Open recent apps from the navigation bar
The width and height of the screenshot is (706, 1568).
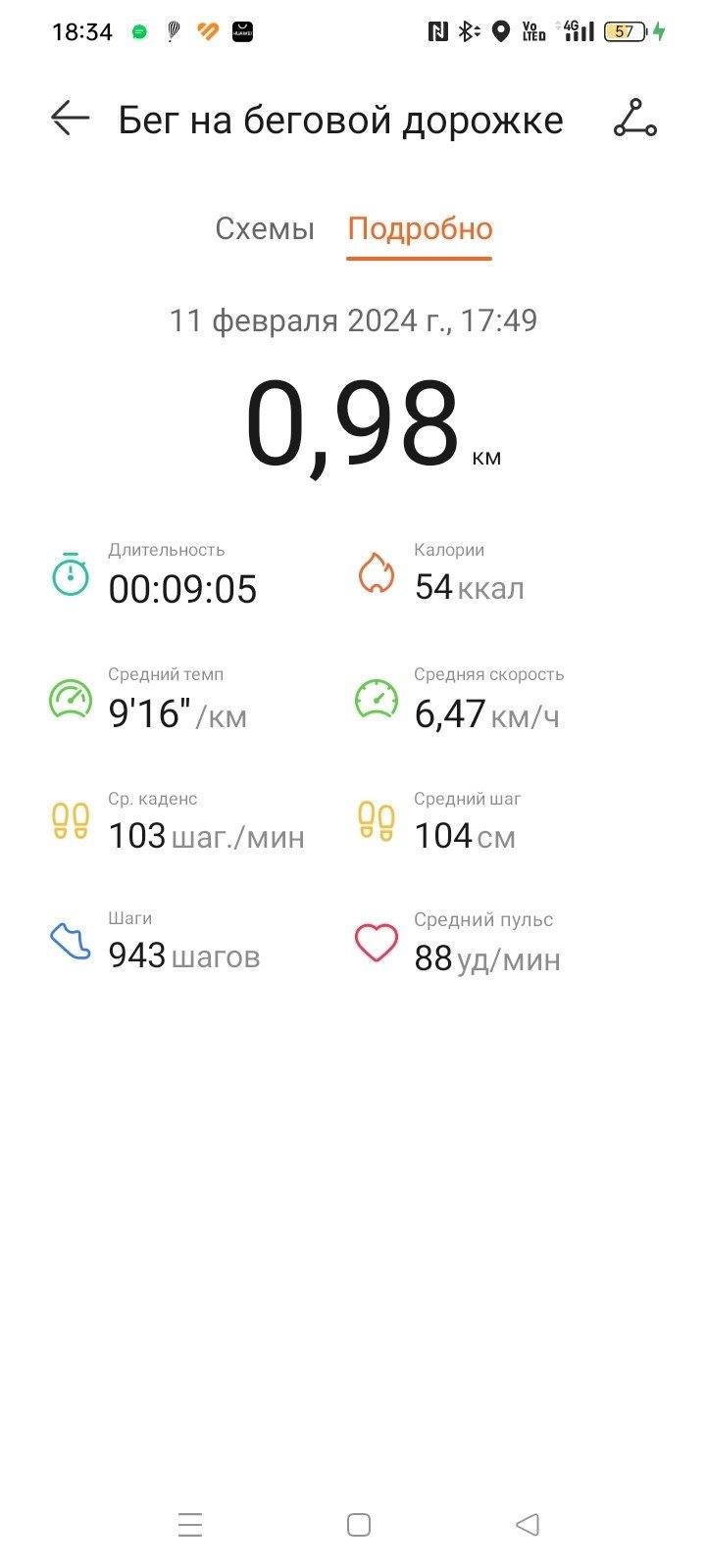pyautogui.click(x=190, y=1525)
